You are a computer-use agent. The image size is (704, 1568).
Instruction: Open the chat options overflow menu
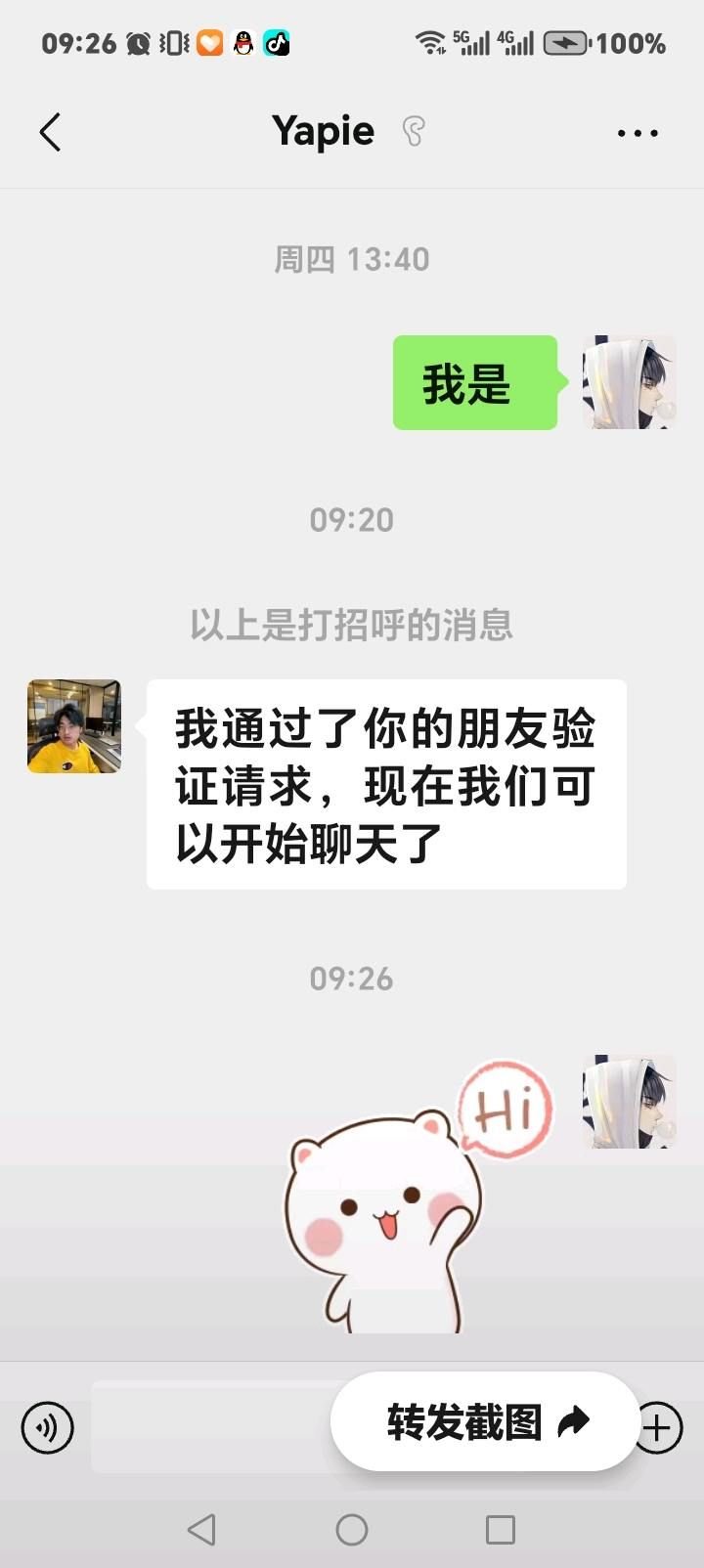coord(638,133)
